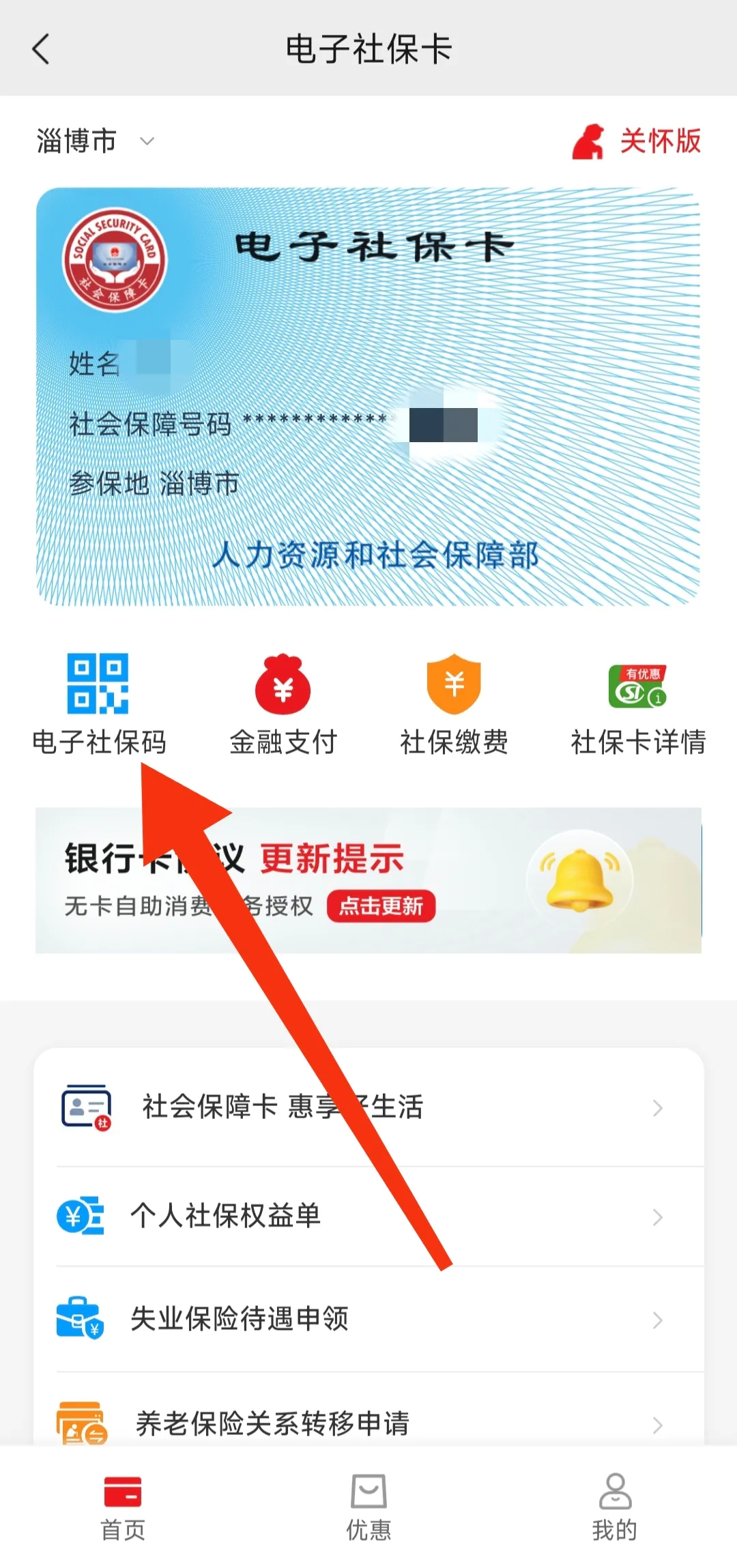This screenshot has height=1568, width=737.
Task: Switch to 关怀版 care mode
Action: (637, 141)
